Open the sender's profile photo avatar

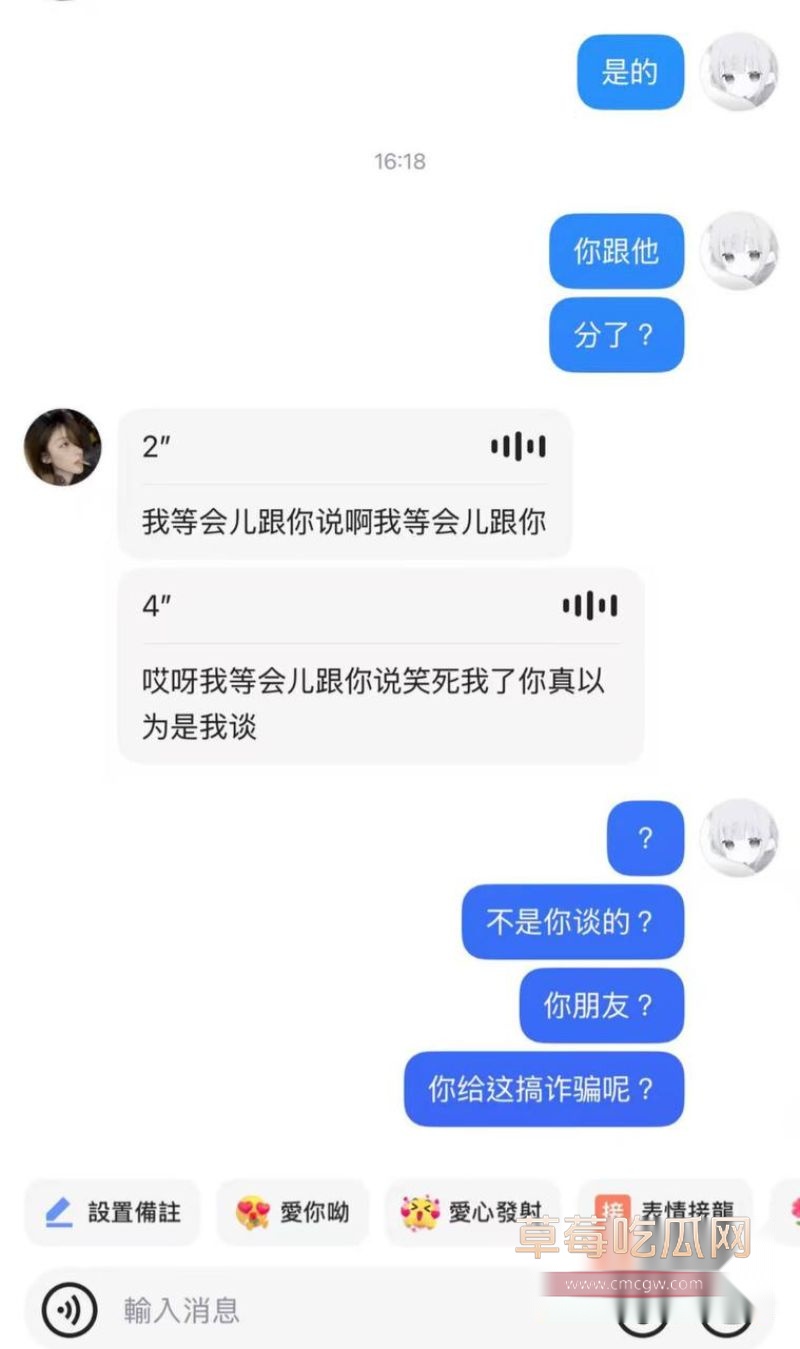tap(64, 449)
